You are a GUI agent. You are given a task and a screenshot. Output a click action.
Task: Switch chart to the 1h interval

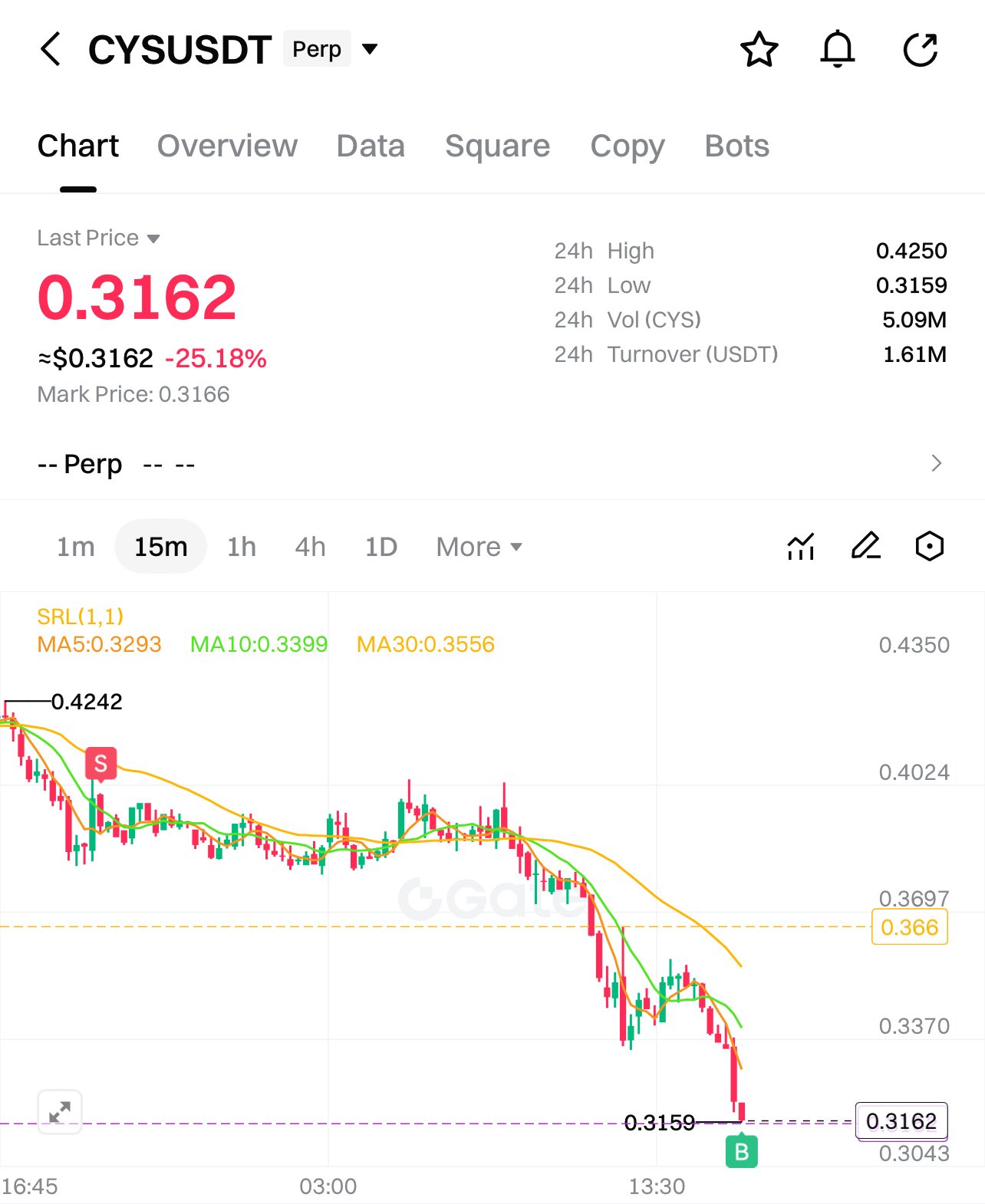(x=242, y=547)
